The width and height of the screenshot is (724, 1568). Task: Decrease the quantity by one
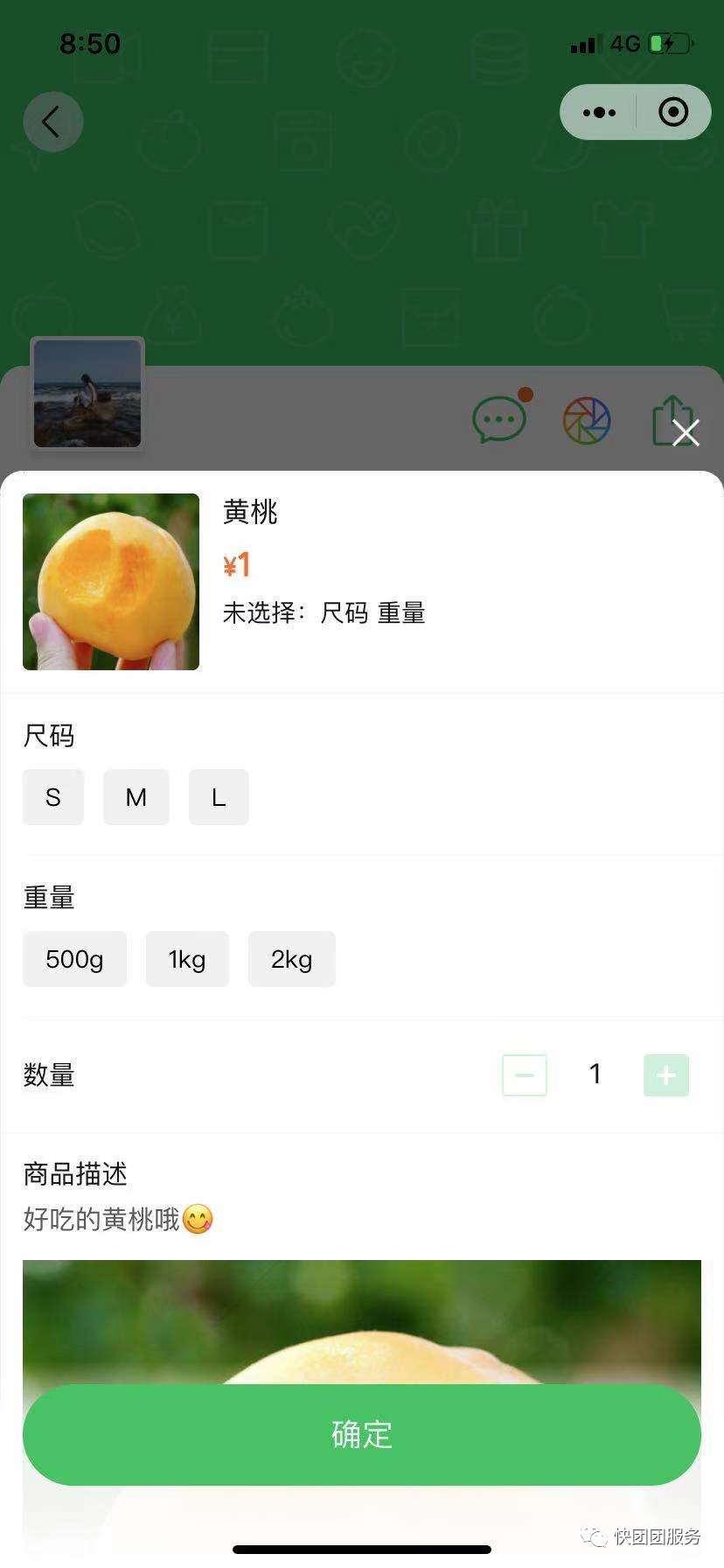tap(525, 1075)
